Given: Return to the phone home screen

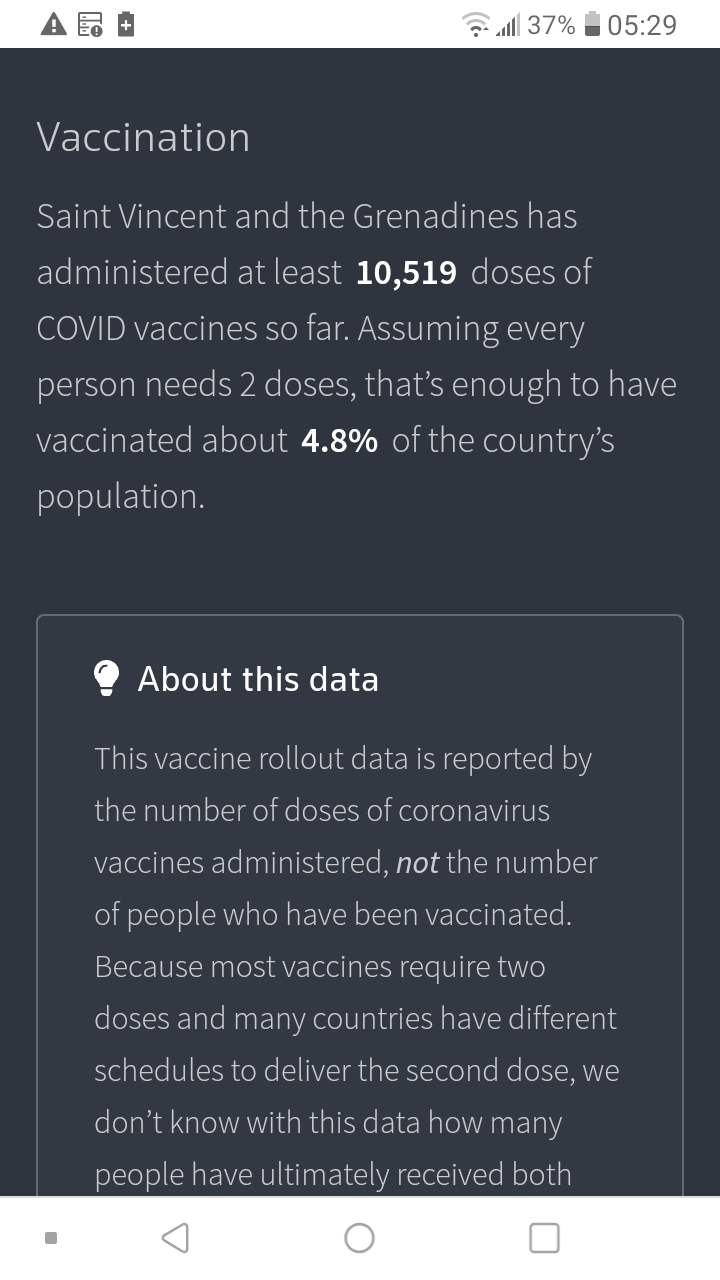Looking at the screenshot, I should [x=359, y=1238].
